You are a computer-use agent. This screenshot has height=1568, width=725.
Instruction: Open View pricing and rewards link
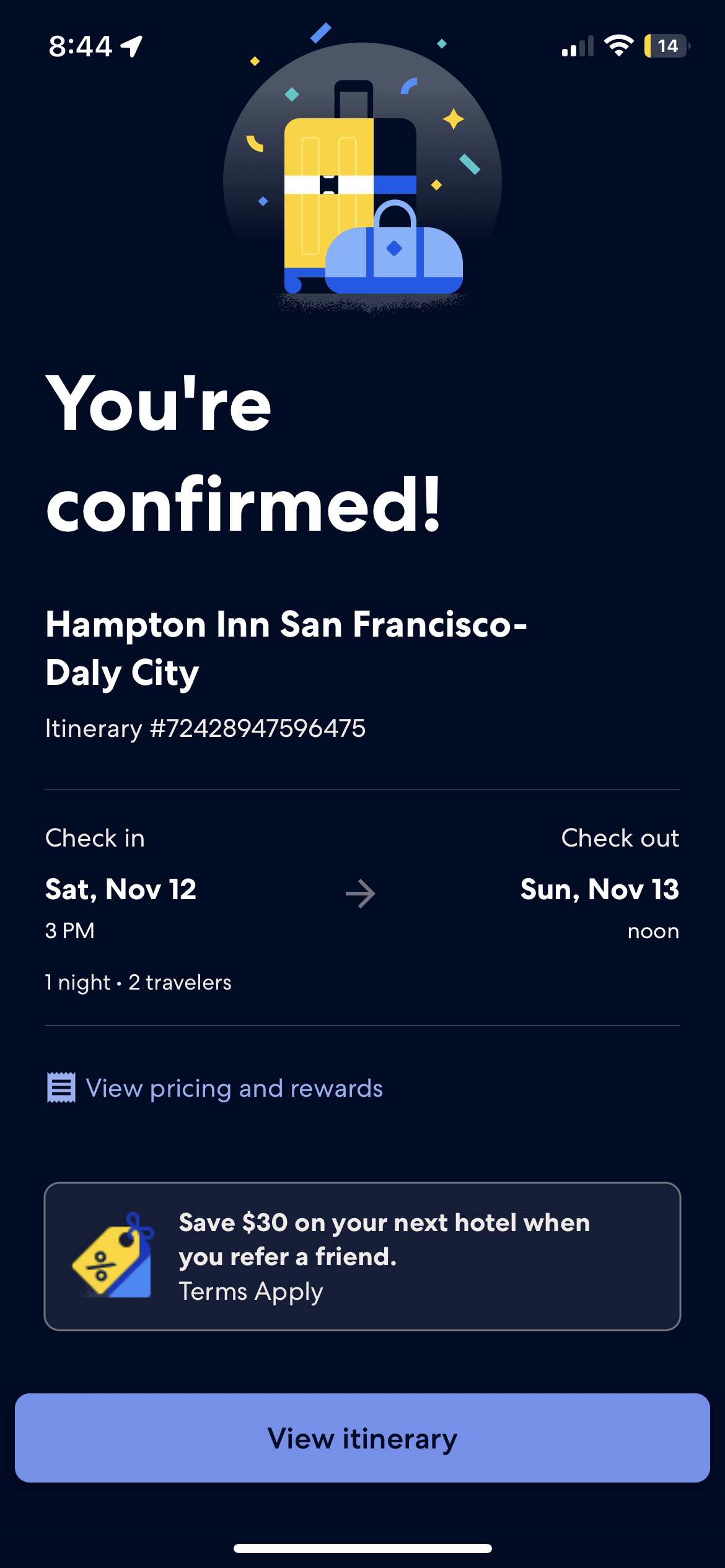[233, 1088]
